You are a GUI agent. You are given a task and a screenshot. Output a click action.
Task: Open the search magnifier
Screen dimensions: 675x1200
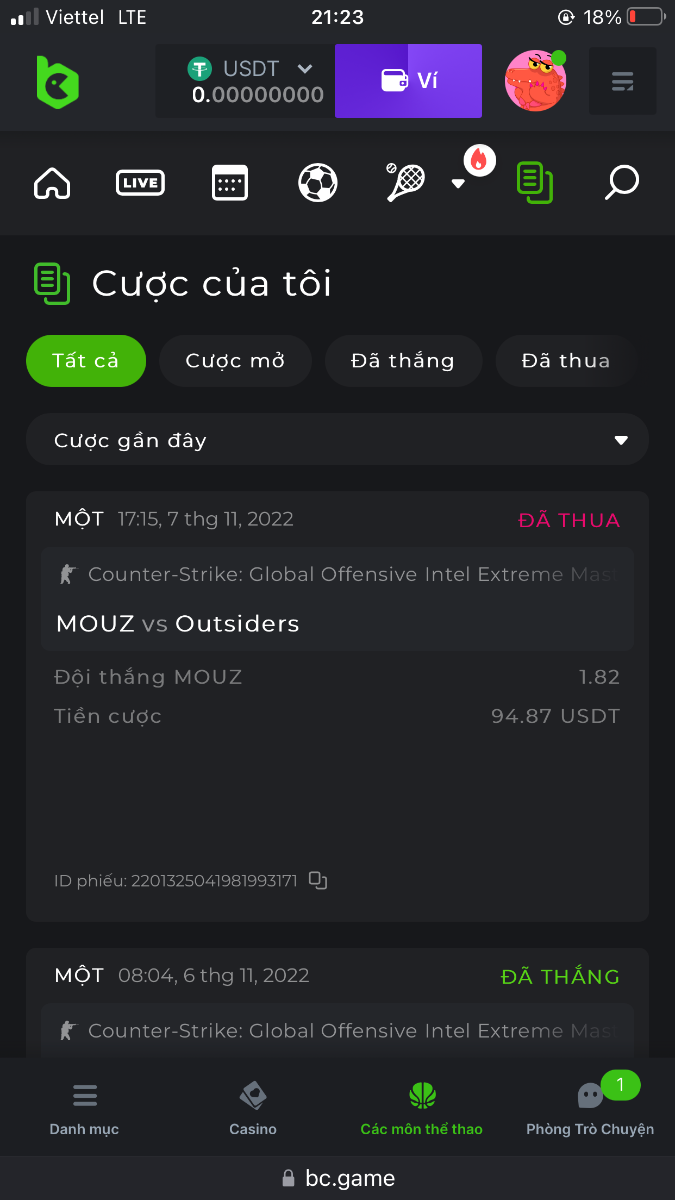point(621,183)
